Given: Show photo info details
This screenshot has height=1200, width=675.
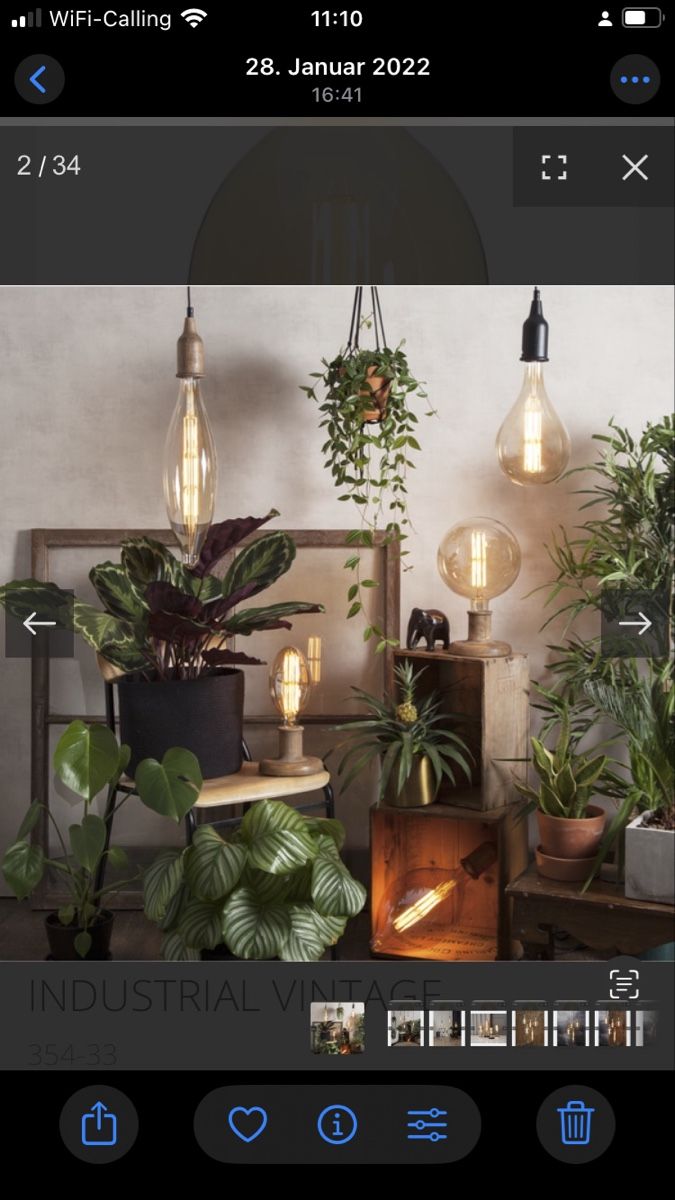Looking at the screenshot, I should [x=337, y=1124].
